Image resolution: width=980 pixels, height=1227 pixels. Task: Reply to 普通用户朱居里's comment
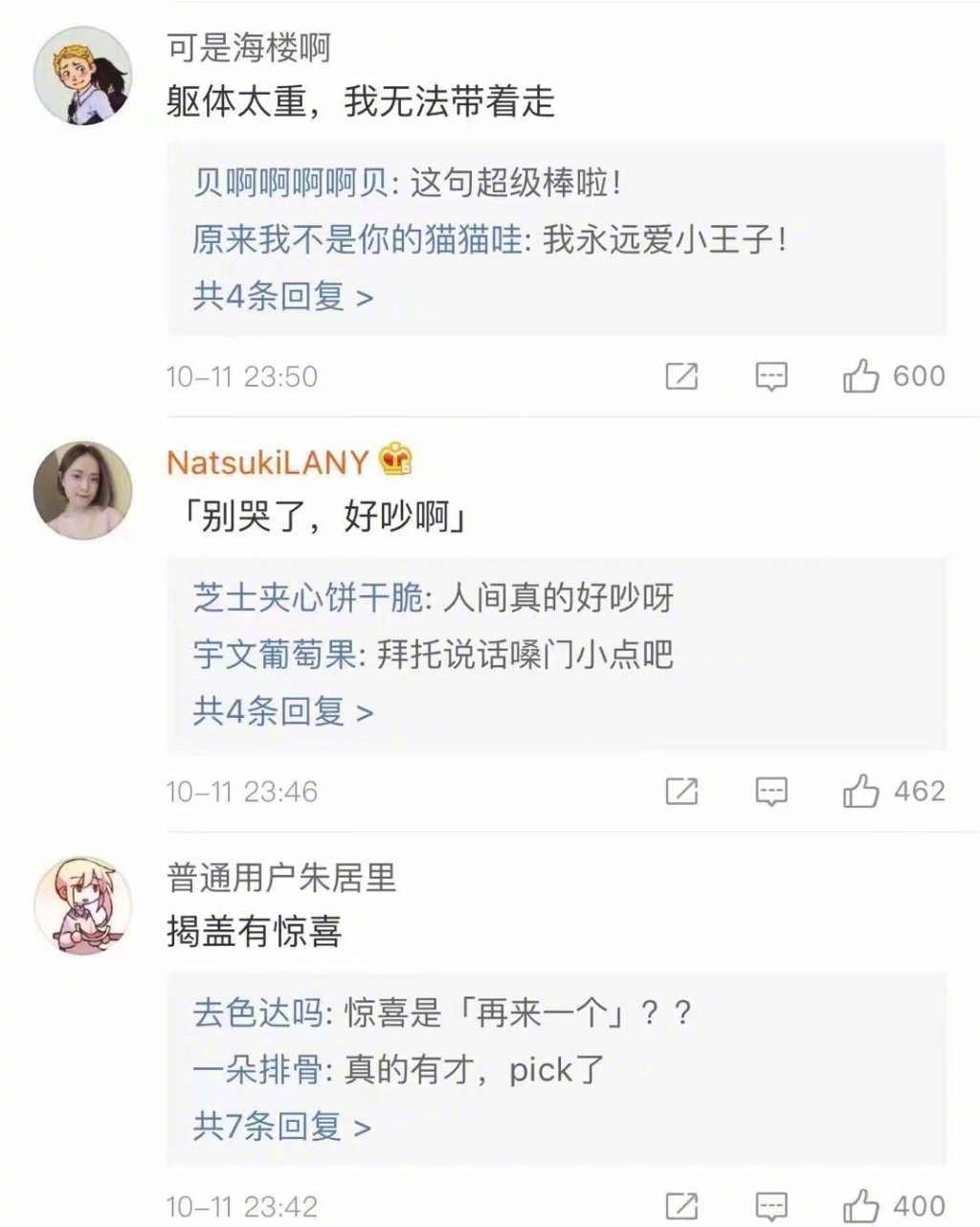click(771, 1206)
